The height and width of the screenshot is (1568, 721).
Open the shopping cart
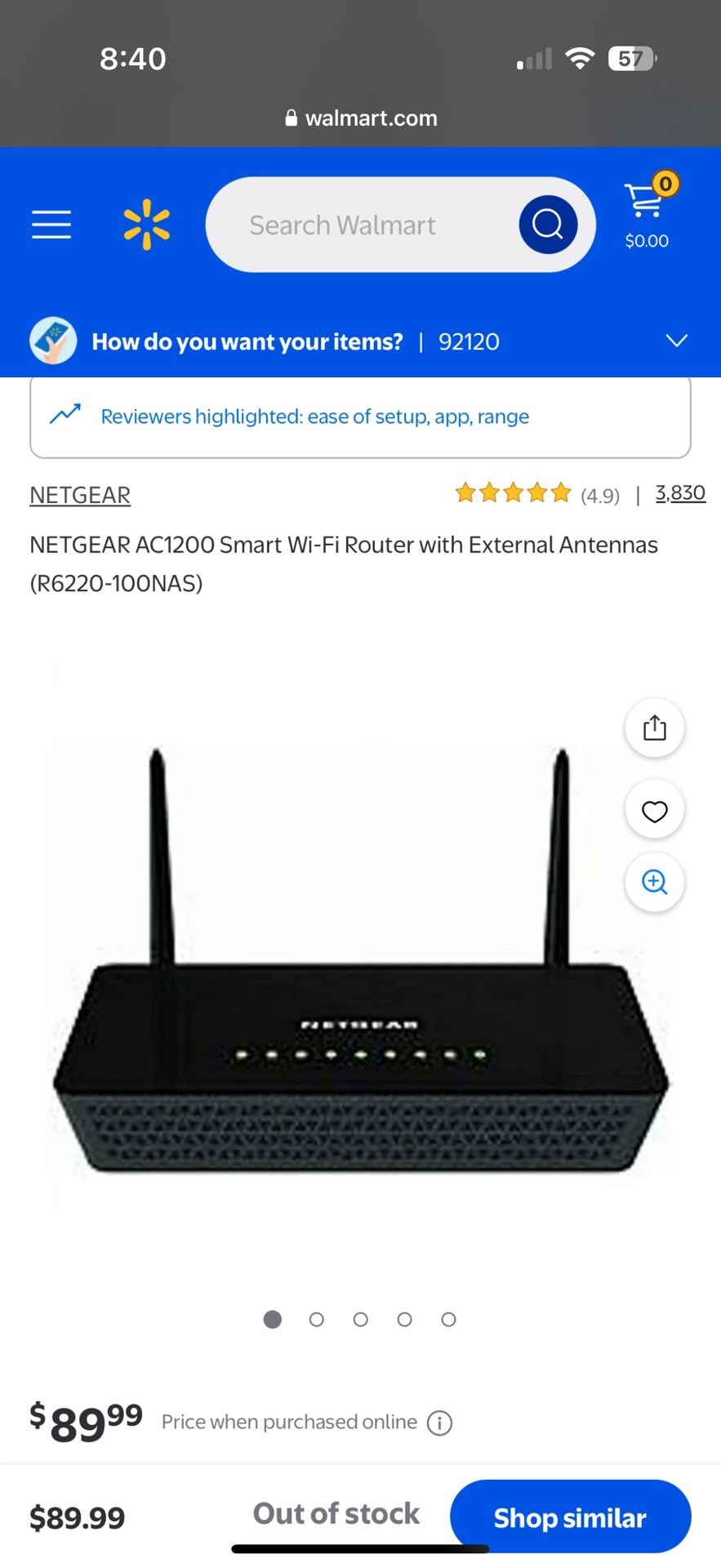click(x=648, y=212)
